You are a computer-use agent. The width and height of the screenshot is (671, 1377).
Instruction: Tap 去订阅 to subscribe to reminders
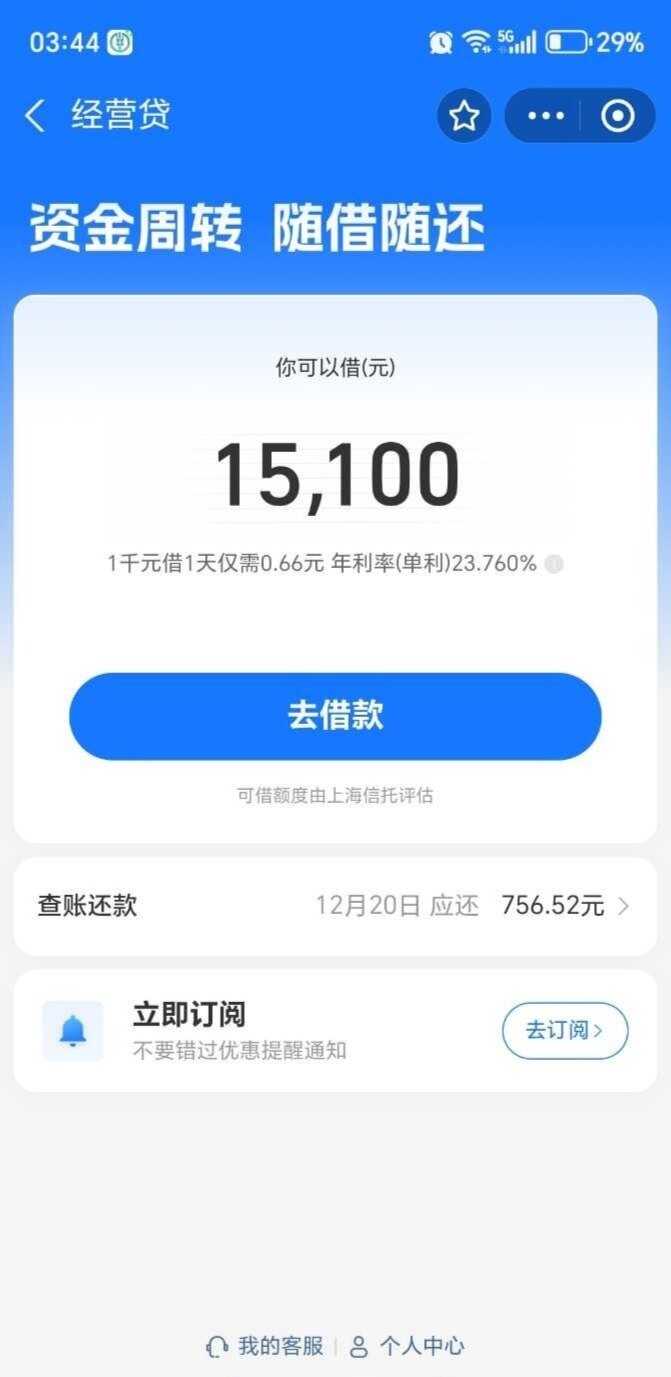point(564,1030)
